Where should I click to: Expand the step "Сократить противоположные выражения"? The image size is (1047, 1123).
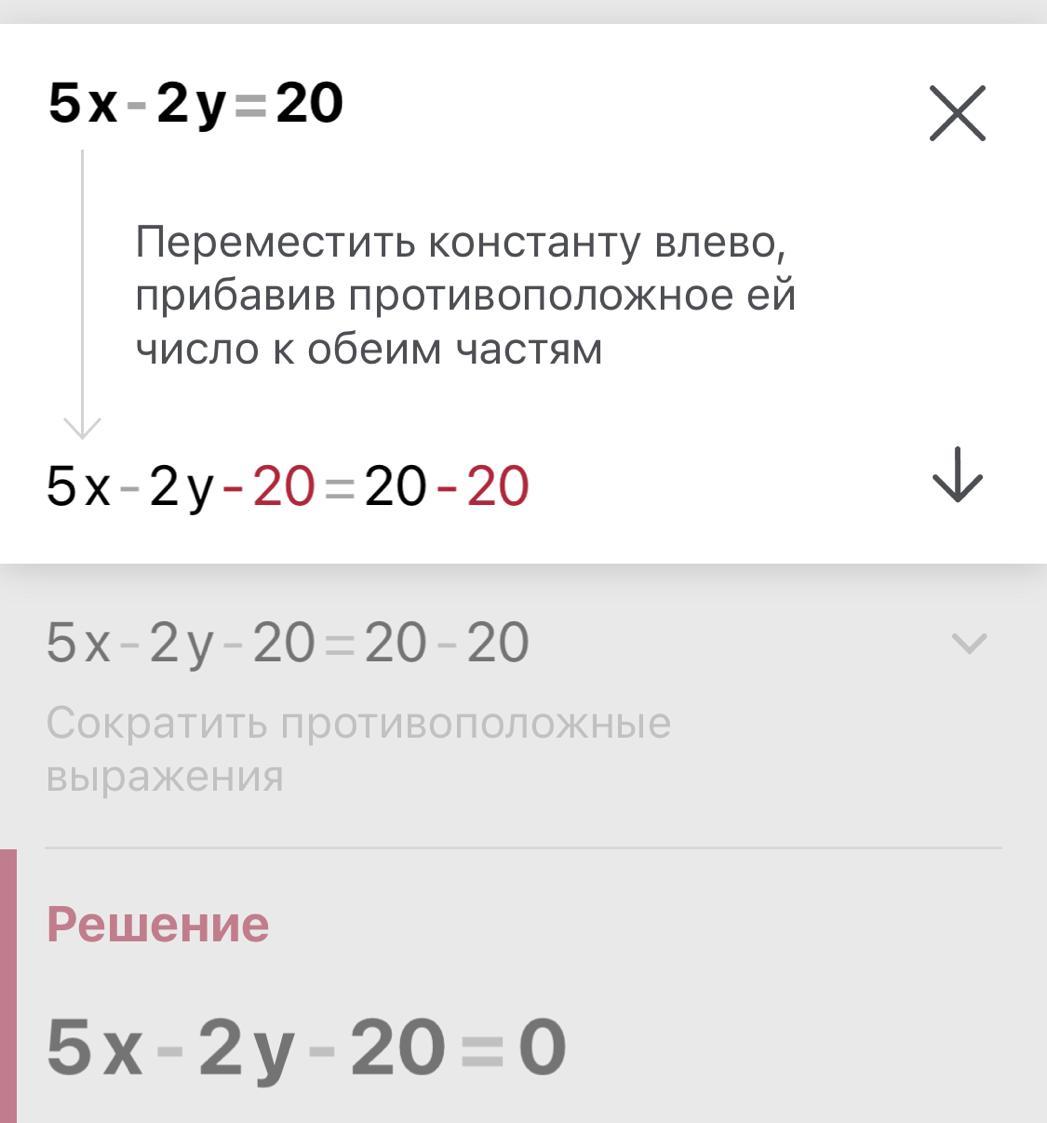tap(968, 643)
